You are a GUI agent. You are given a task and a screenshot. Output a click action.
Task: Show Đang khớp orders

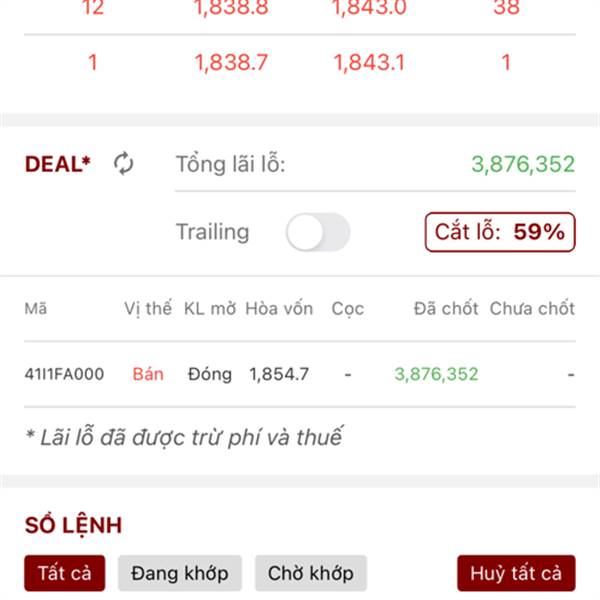pos(181,573)
